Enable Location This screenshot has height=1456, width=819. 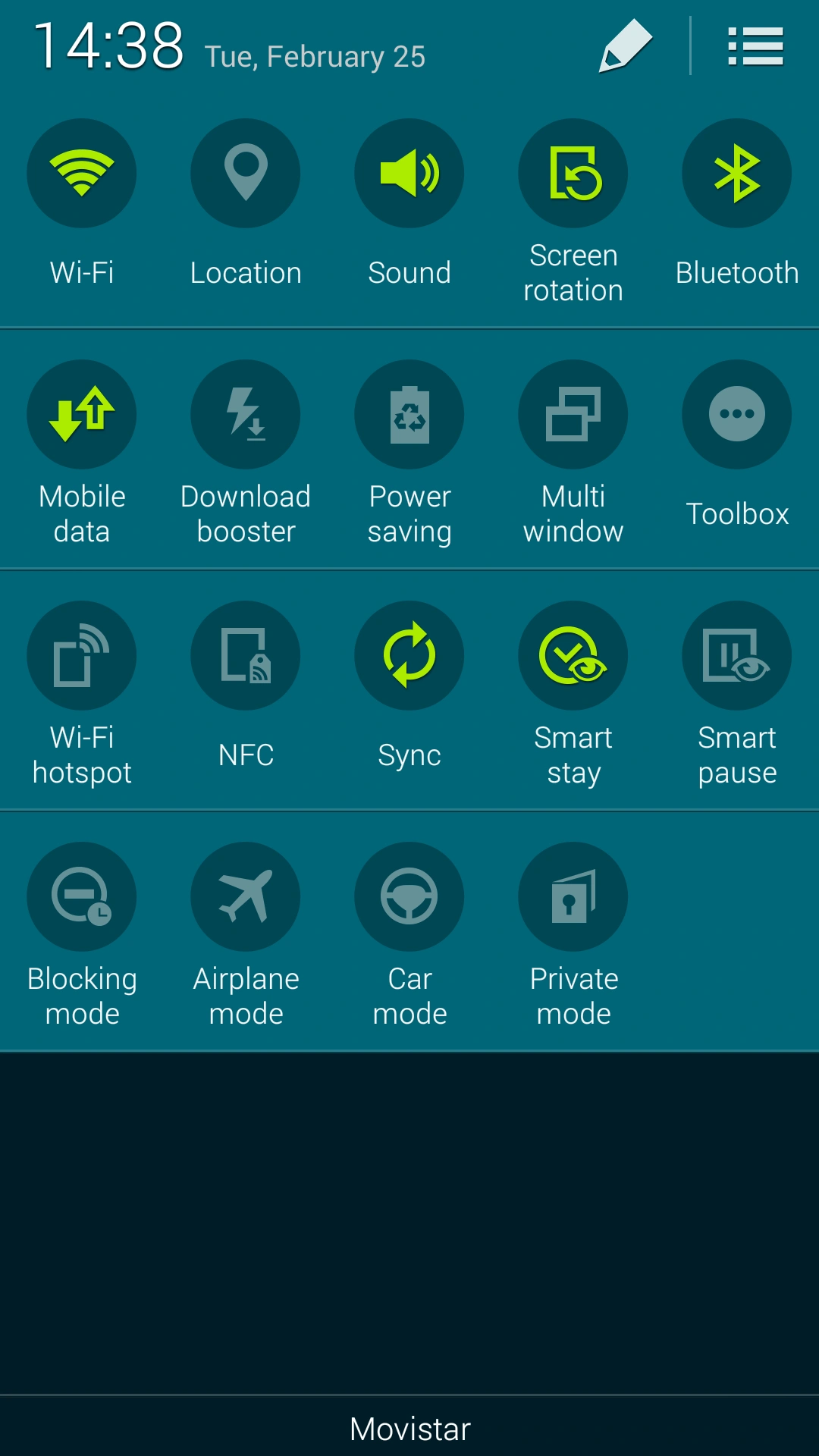[x=246, y=174]
